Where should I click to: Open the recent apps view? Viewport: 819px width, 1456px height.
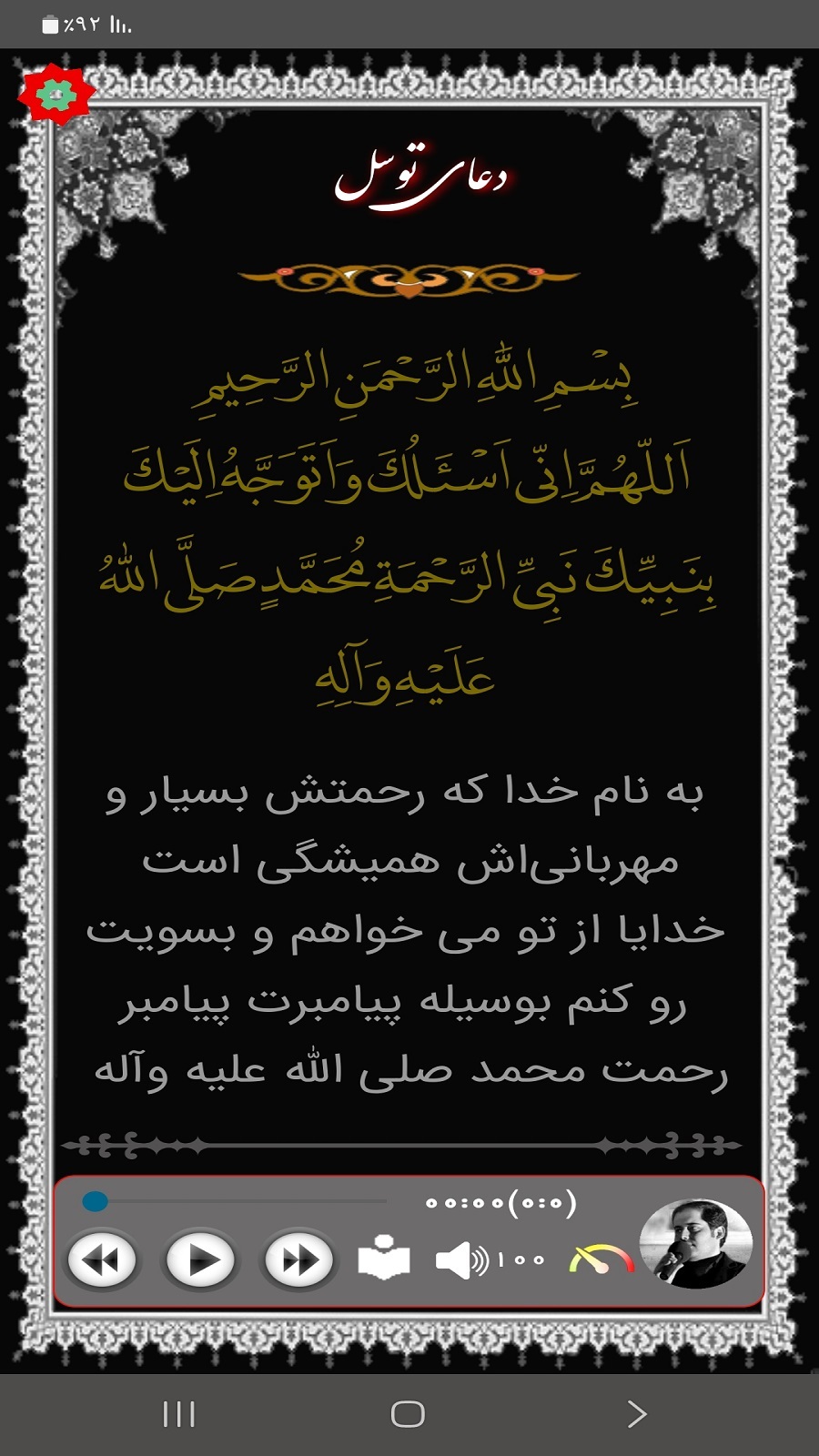[x=178, y=1413]
